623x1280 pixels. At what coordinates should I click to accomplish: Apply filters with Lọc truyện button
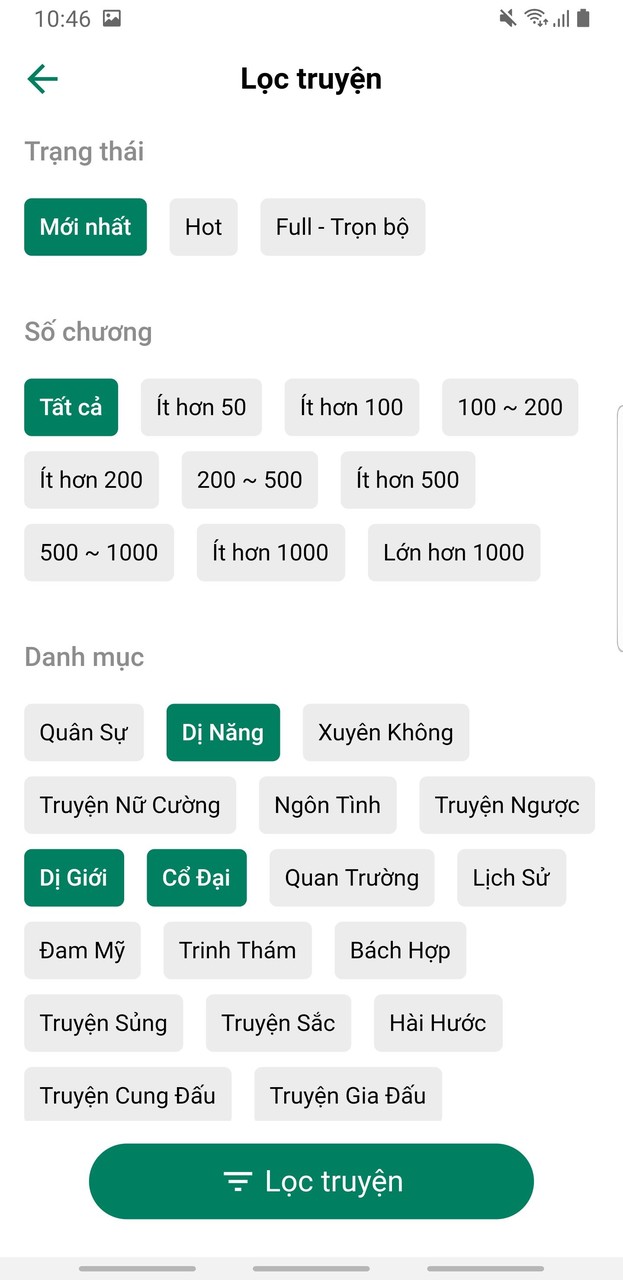(311, 1181)
